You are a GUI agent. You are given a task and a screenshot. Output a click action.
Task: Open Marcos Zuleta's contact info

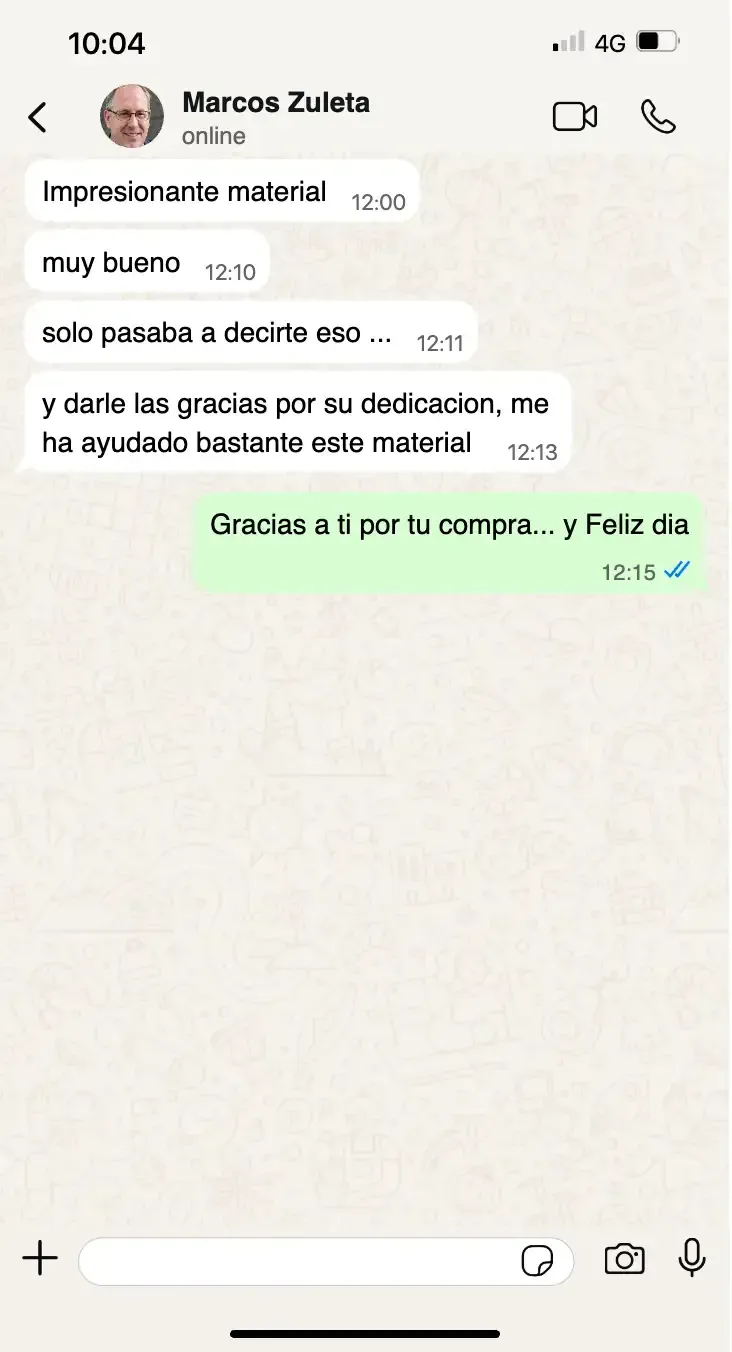275,116
